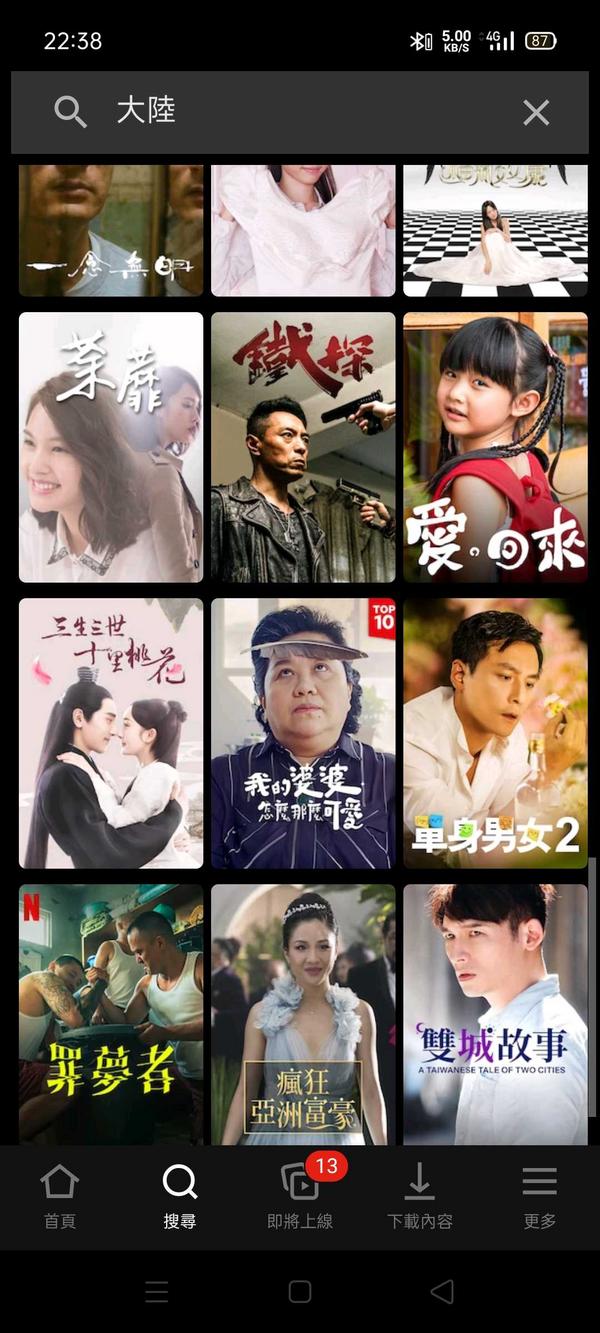Open the 更多 menu tab
Image resolution: width=600 pixels, height=1333 pixels.
[x=539, y=1196]
